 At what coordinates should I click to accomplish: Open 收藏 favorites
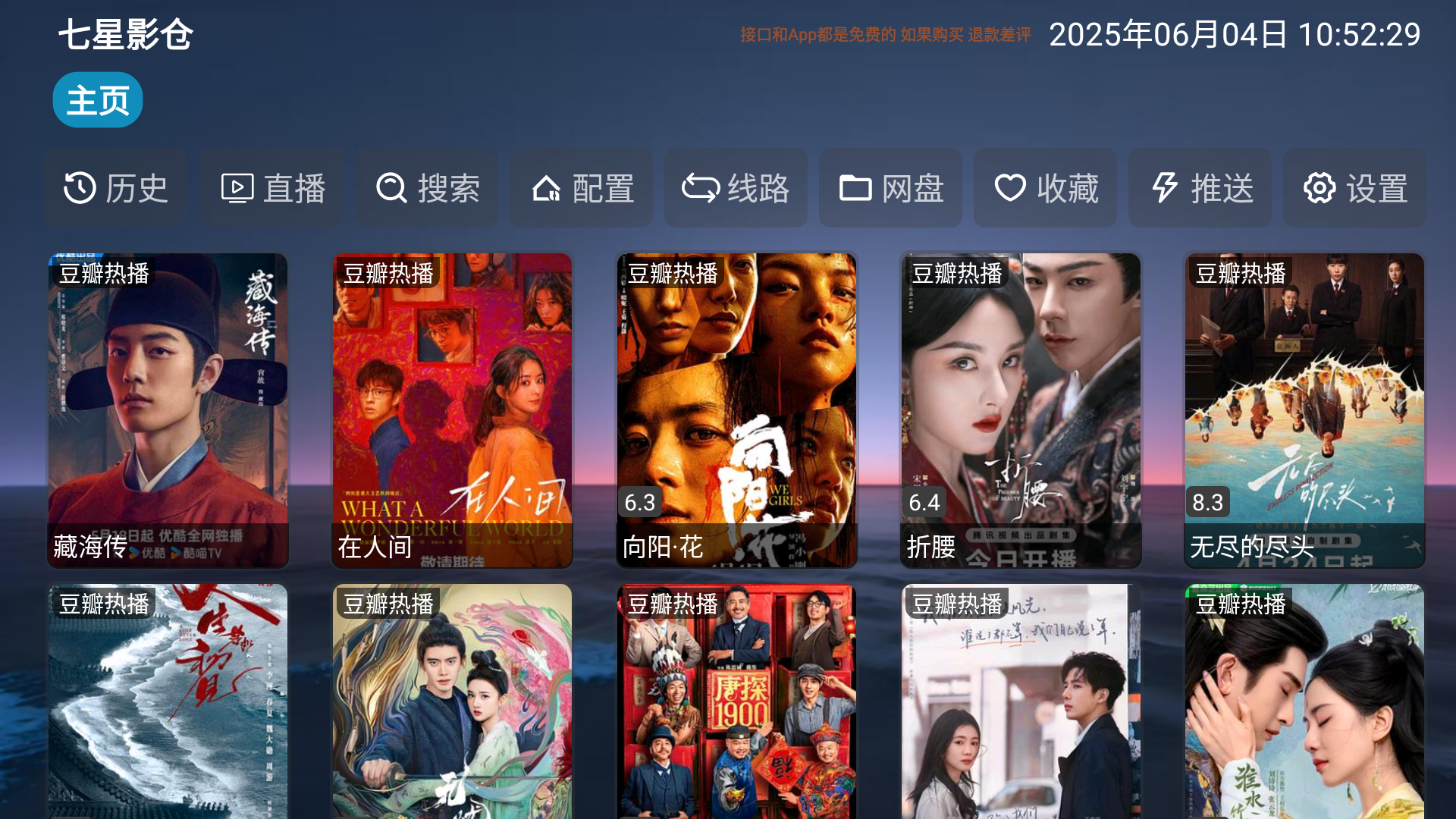pos(1045,188)
